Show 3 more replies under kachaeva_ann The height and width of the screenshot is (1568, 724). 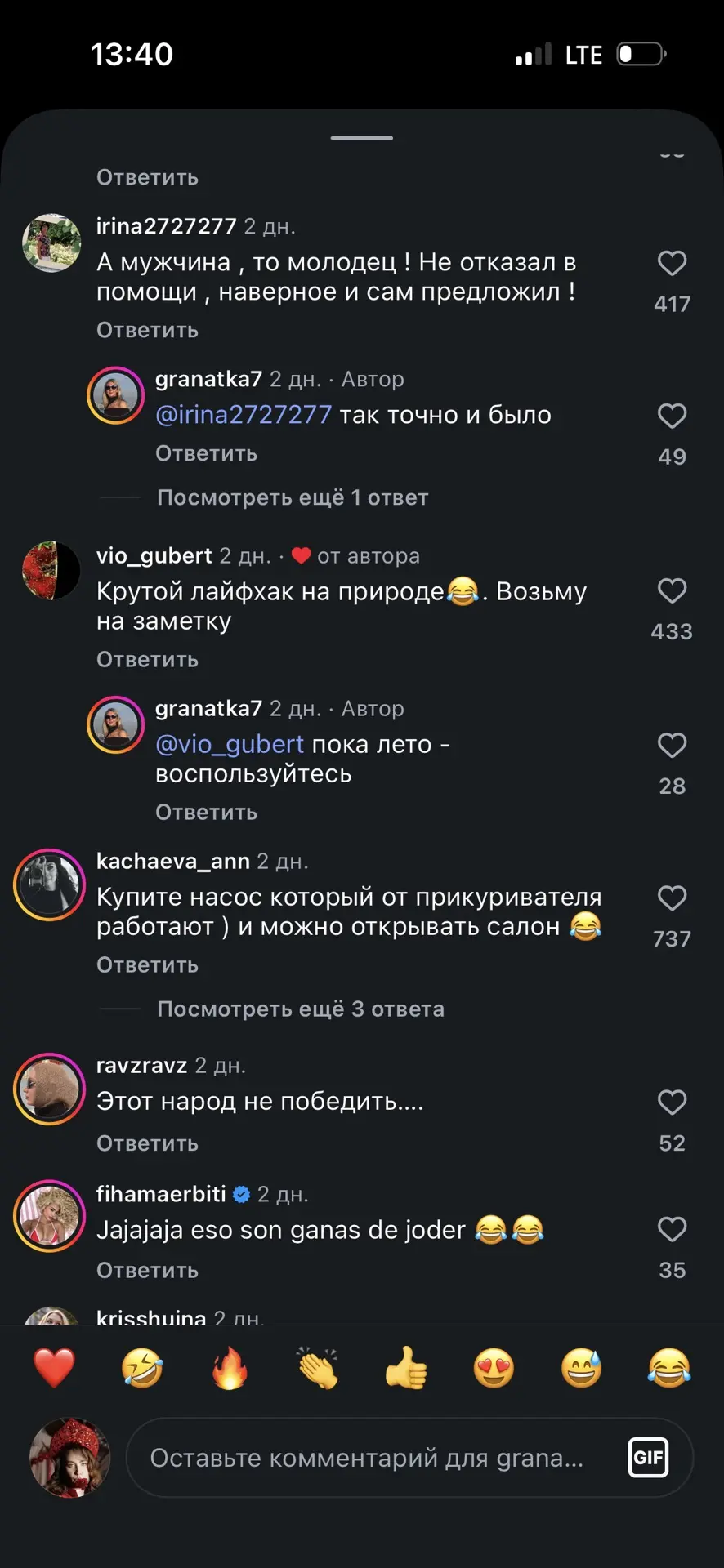[x=301, y=1009]
